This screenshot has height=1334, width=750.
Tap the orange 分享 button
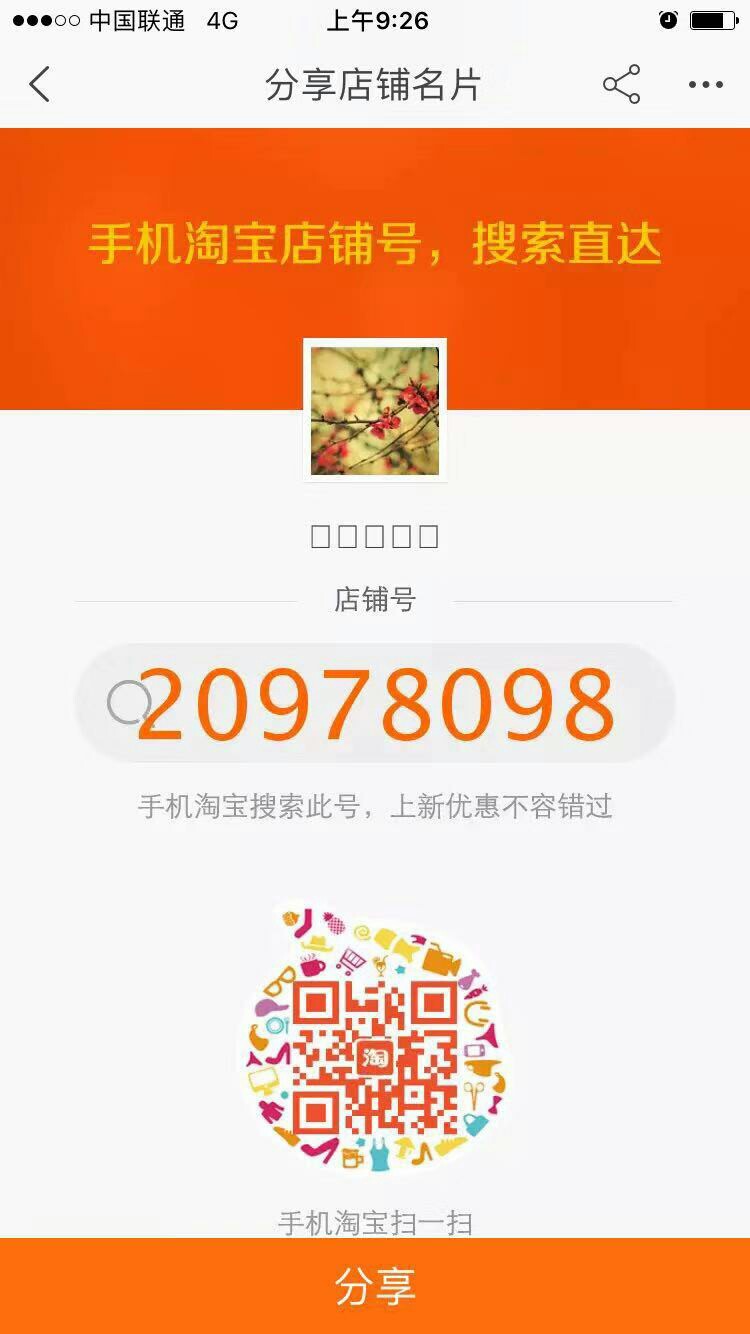[375, 1286]
